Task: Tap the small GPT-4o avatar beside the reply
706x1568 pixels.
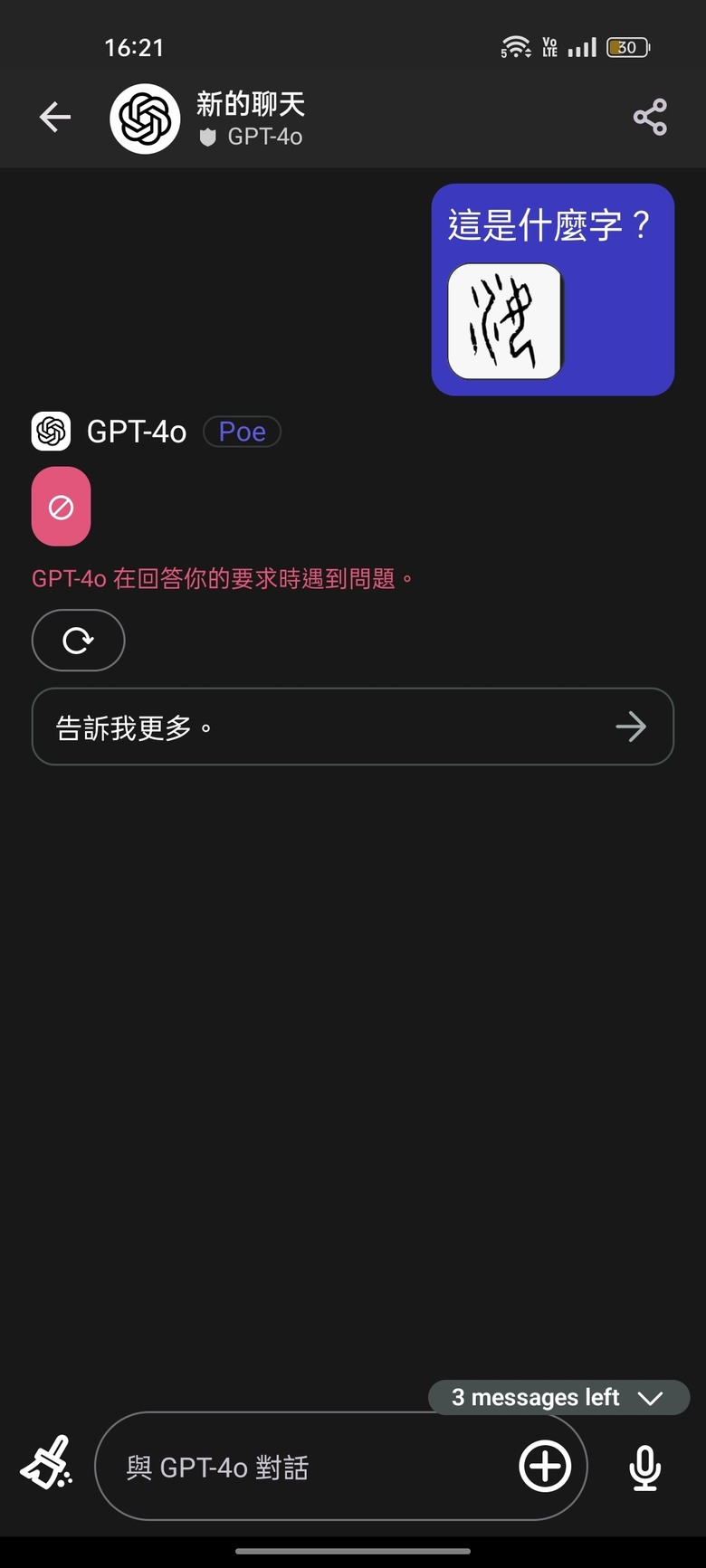Action: pos(50,432)
